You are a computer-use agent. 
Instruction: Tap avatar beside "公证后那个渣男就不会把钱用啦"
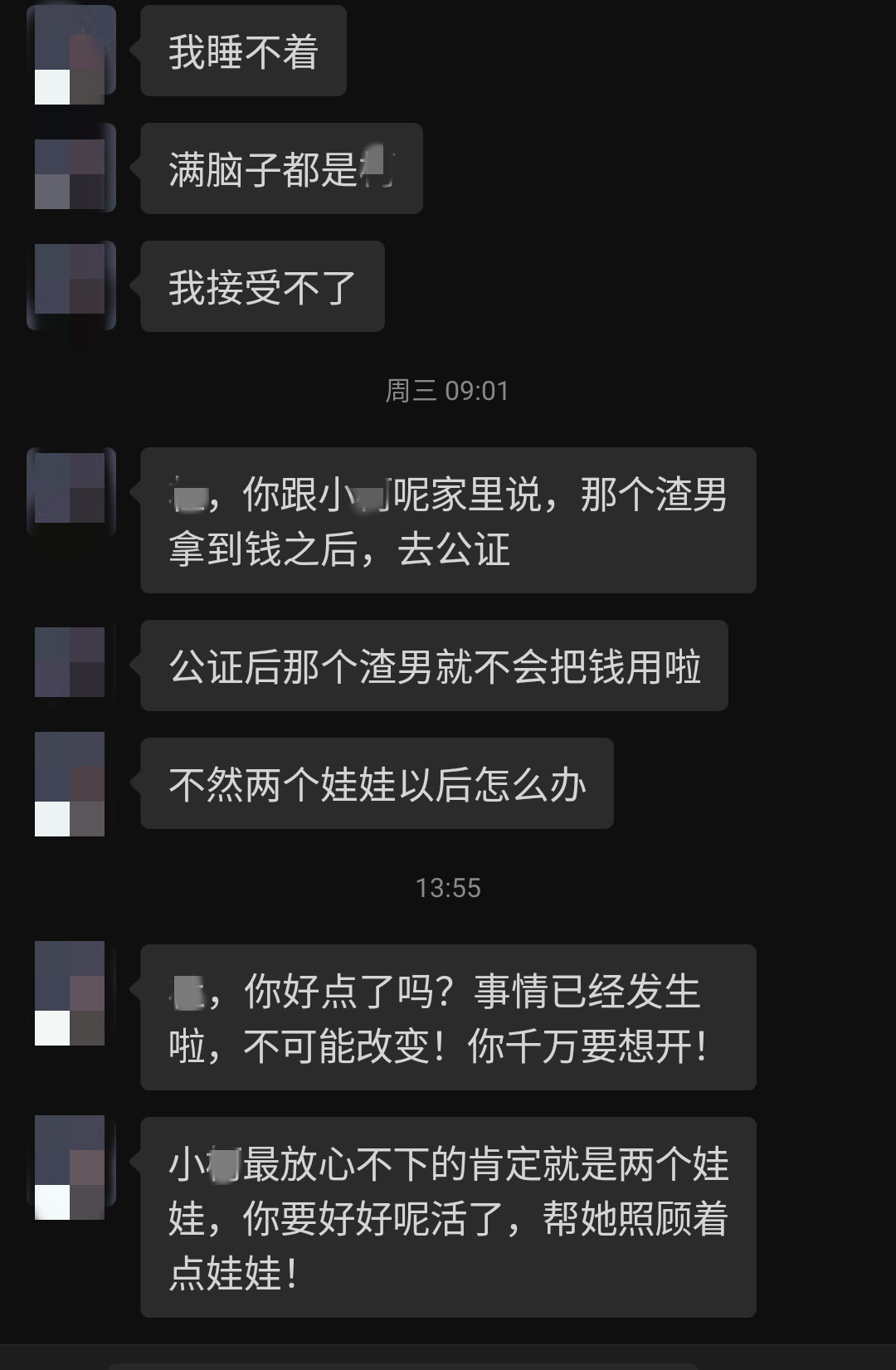[71, 662]
